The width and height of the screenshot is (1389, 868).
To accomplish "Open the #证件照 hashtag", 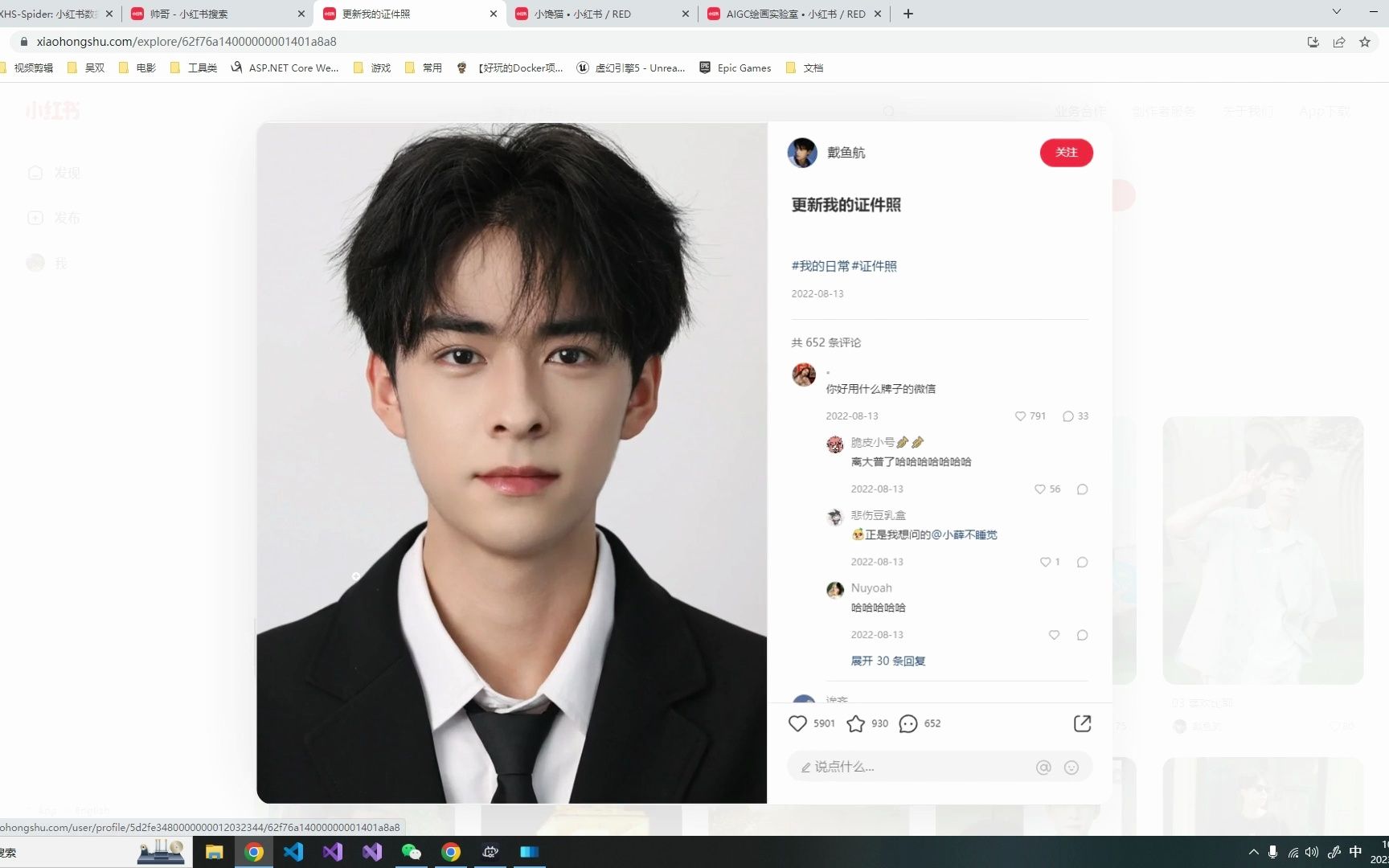I will coord(875,266).
